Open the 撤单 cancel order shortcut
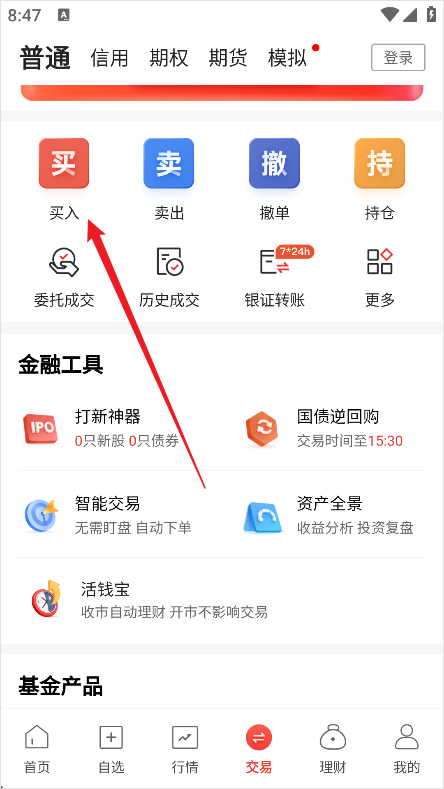Screen dimensions: 444x789 274,180
